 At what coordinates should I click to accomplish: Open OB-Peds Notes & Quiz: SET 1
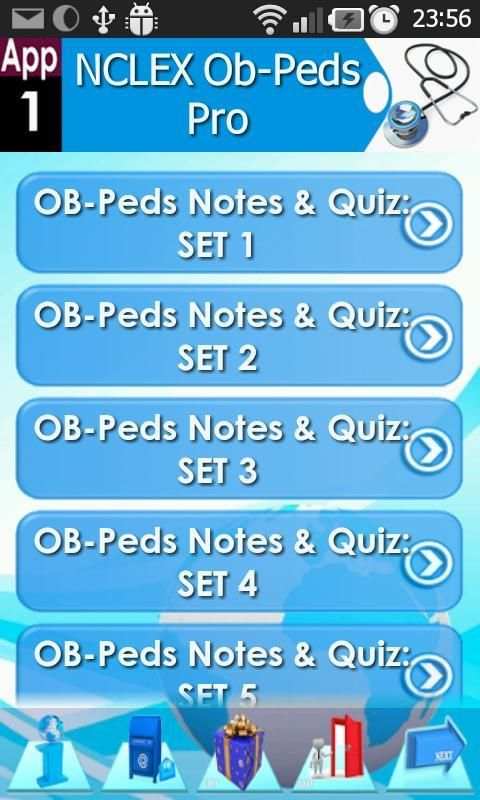click(239, 222)
